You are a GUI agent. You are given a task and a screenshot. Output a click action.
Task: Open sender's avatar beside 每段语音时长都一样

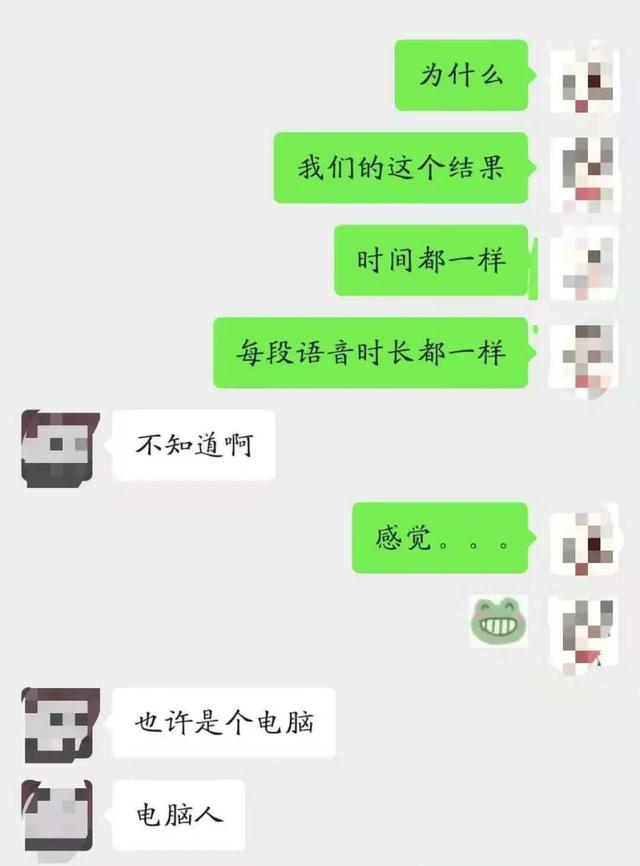point(591,354)
